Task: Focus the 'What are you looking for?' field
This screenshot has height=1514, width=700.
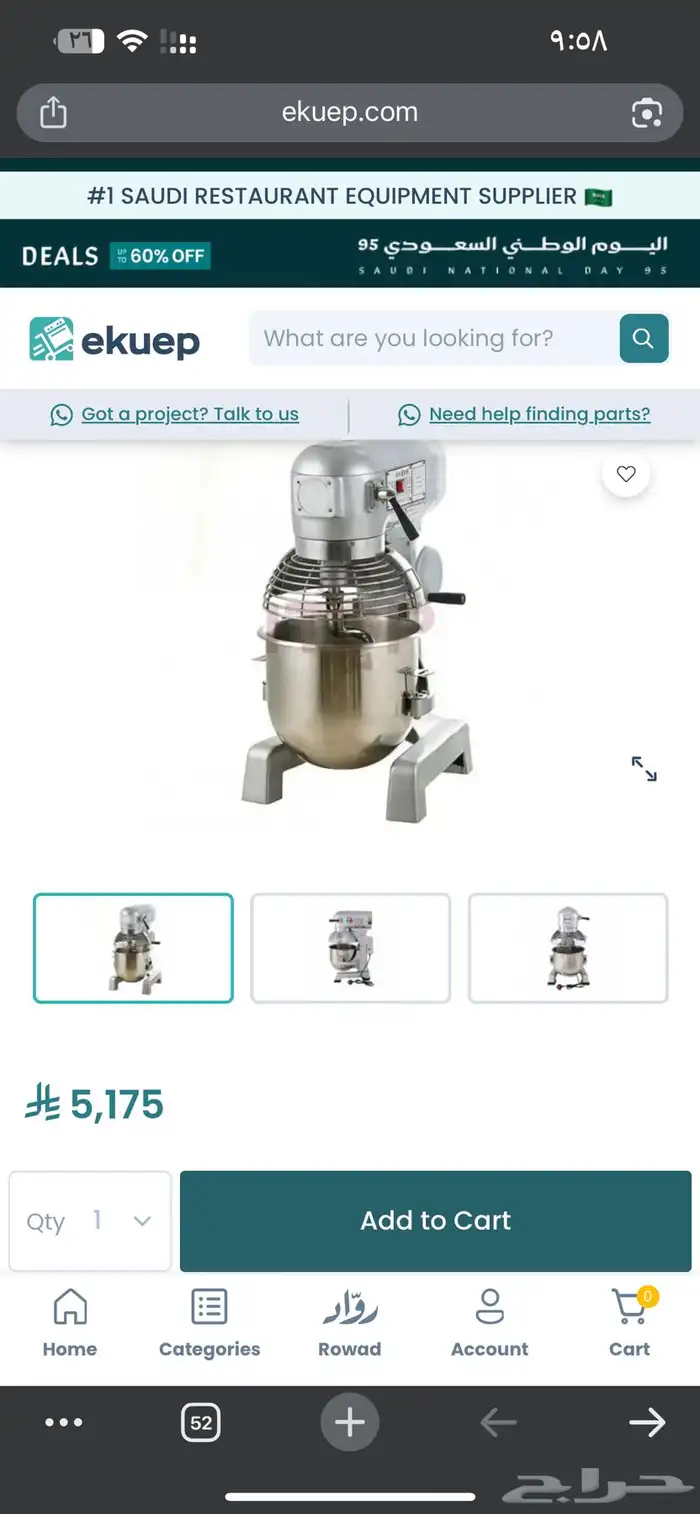Action: (434, 338)
